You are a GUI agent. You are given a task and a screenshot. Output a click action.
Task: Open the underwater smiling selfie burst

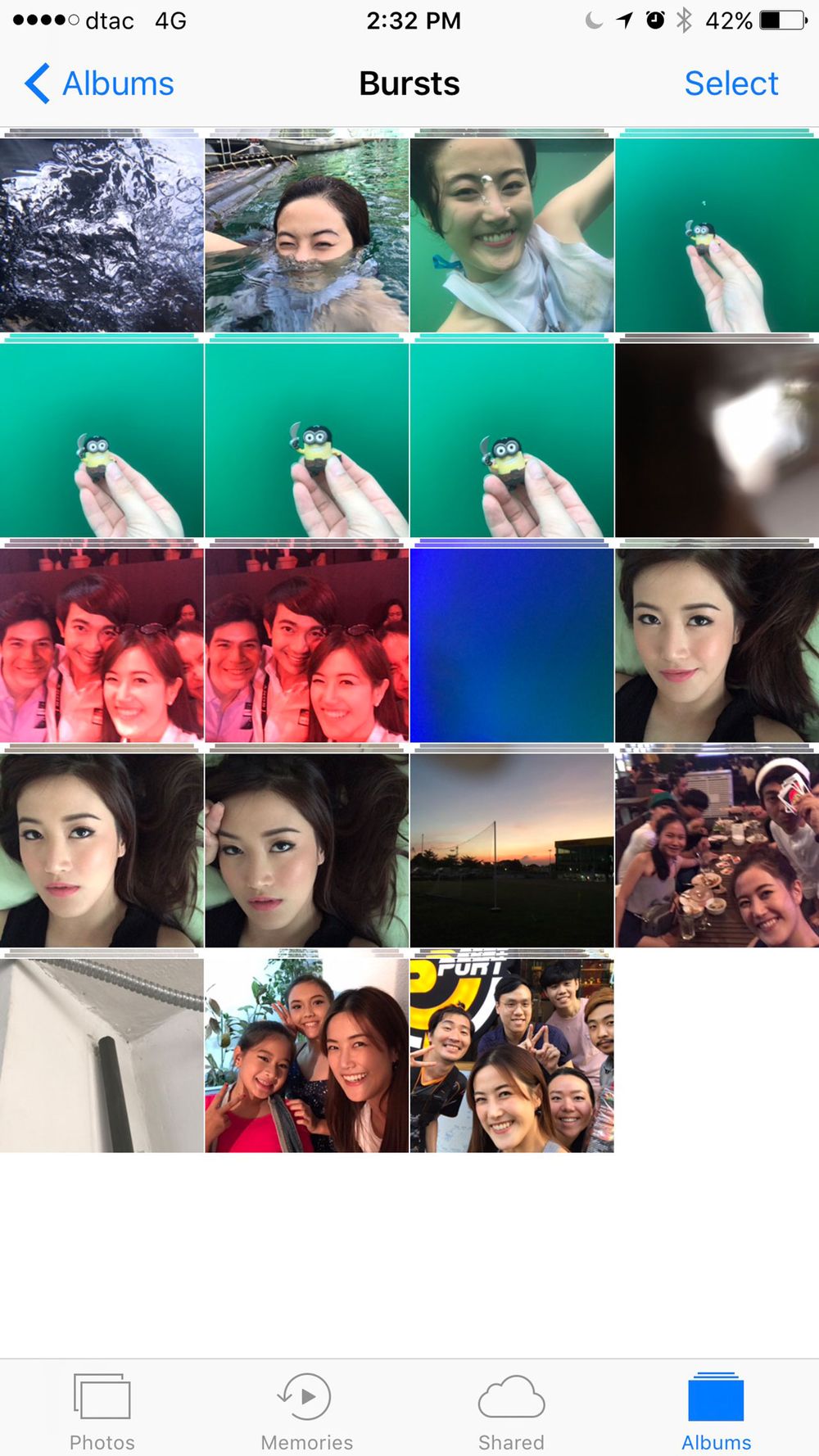(511, 235)
